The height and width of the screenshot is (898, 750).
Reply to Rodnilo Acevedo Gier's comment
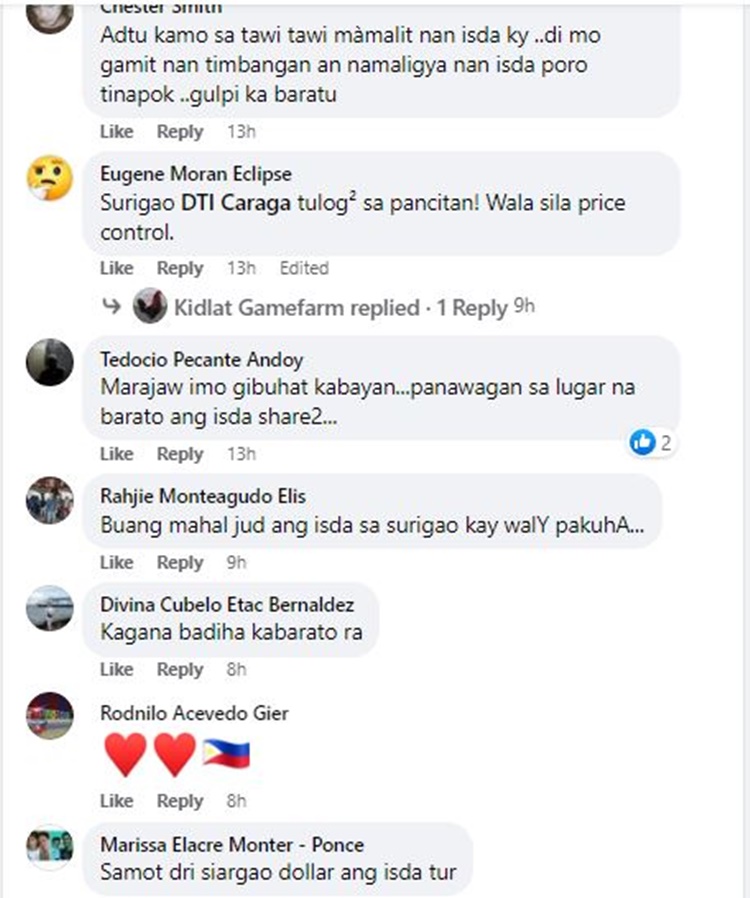180,801
